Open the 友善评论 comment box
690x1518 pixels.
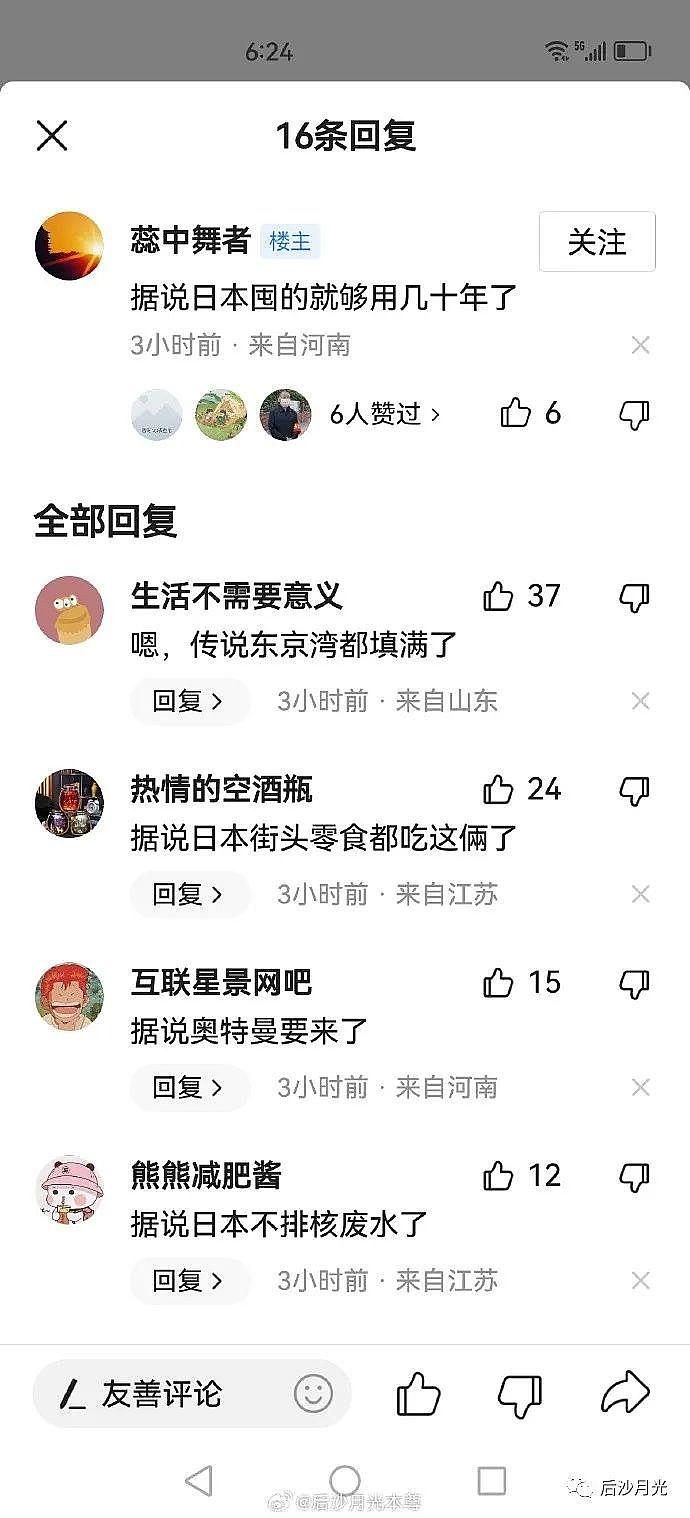click(160, 1394)
